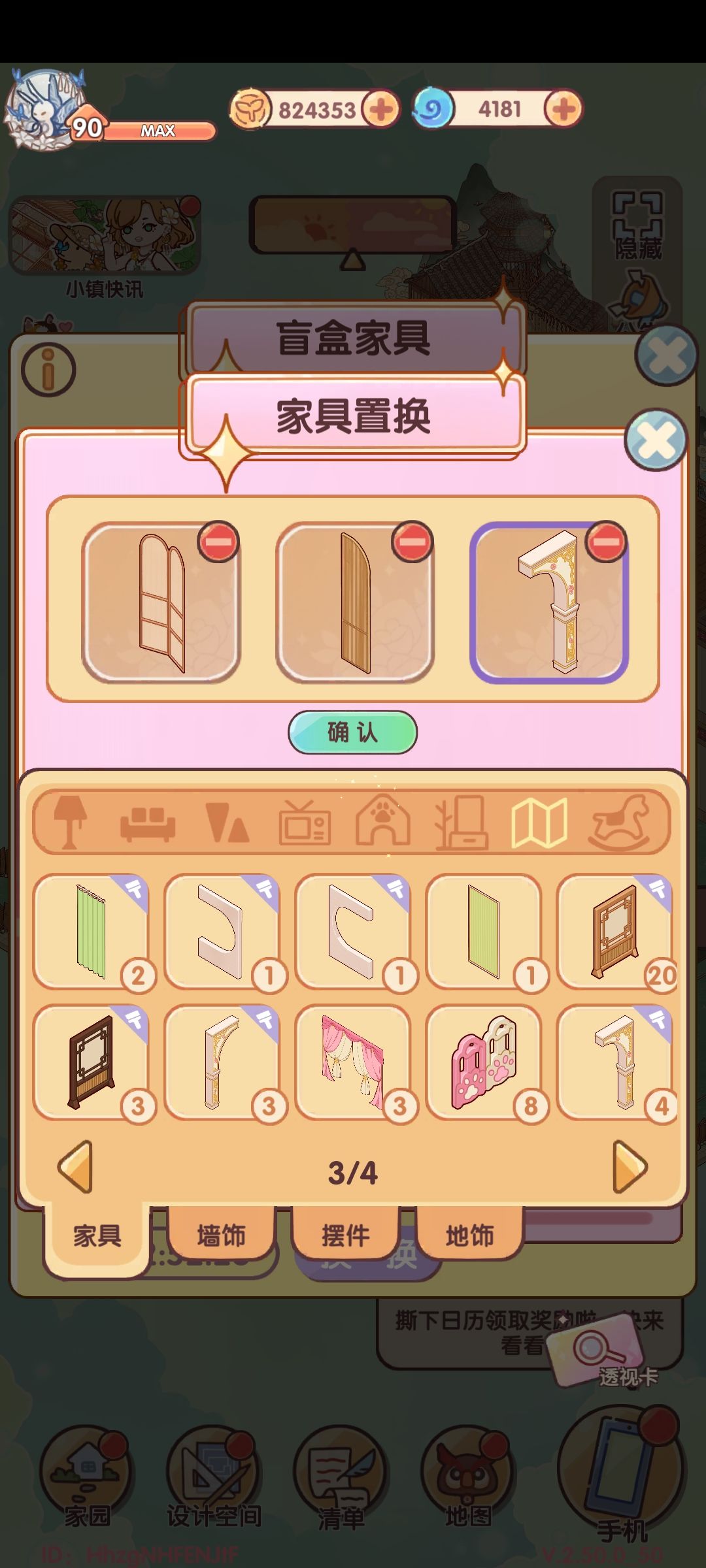Switch to the 地饰 tab
The width and height of the screenshot is (706, 1568).
point(469,1235)
